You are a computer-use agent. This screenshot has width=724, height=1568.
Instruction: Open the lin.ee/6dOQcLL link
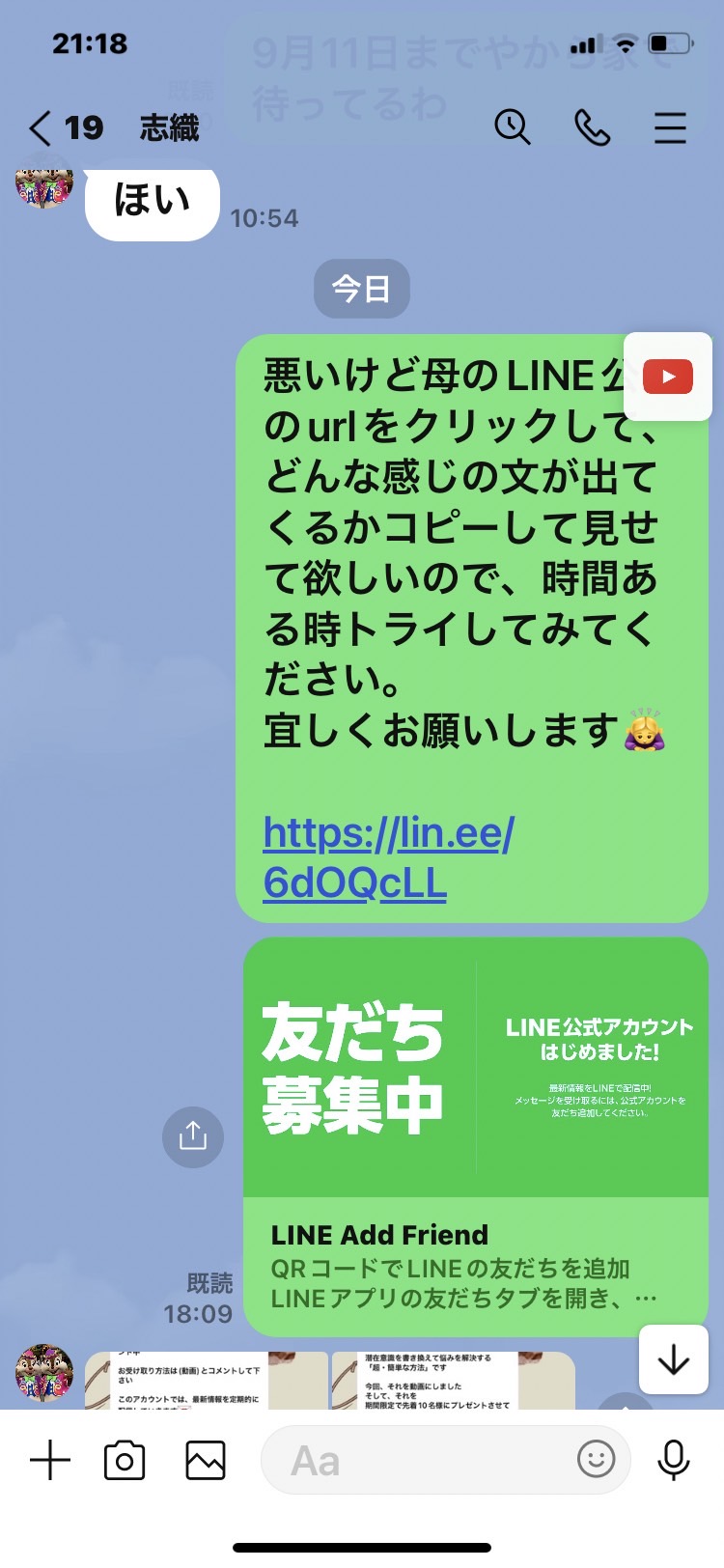coord(388,857)
